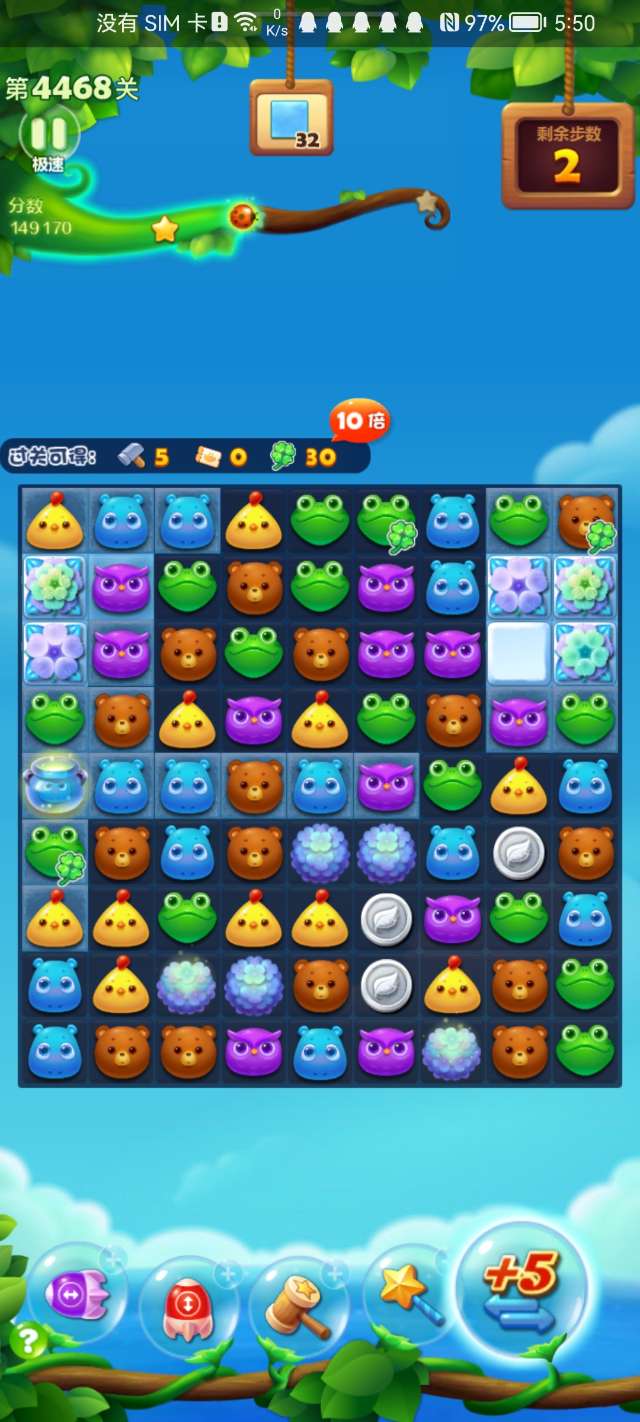This screenshot has height=1422, width=640.
Task: Open the help question mark
Action: 27,1340
